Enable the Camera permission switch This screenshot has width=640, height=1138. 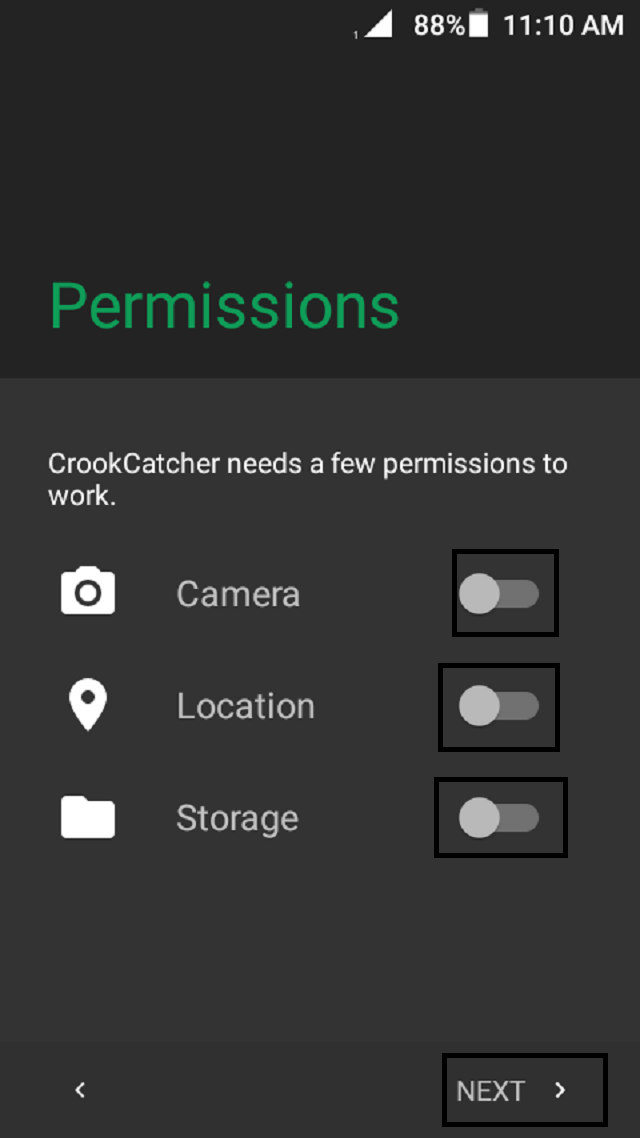click(498, 594)
